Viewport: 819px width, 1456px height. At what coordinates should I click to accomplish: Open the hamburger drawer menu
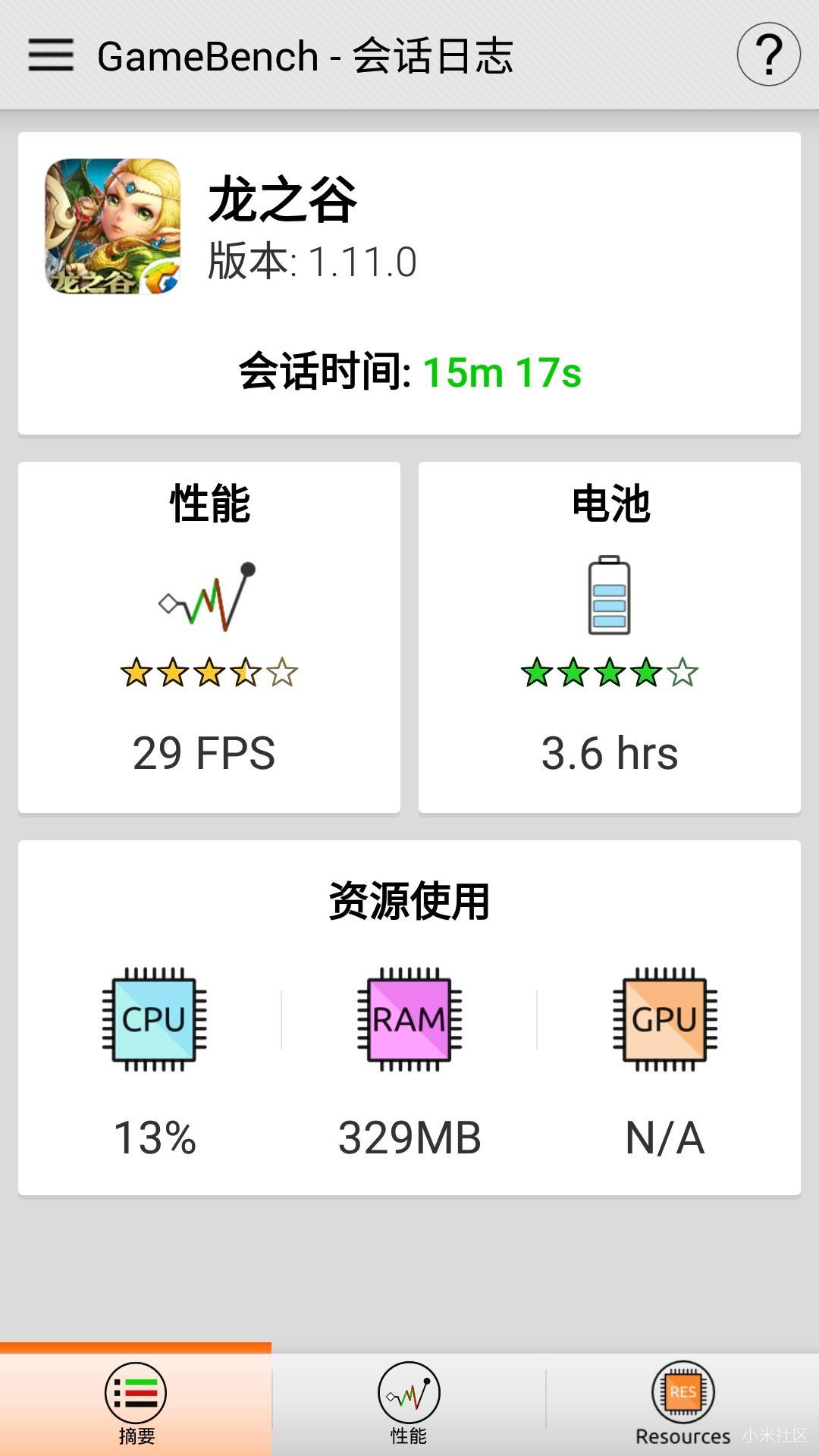(x=51, y=55)
